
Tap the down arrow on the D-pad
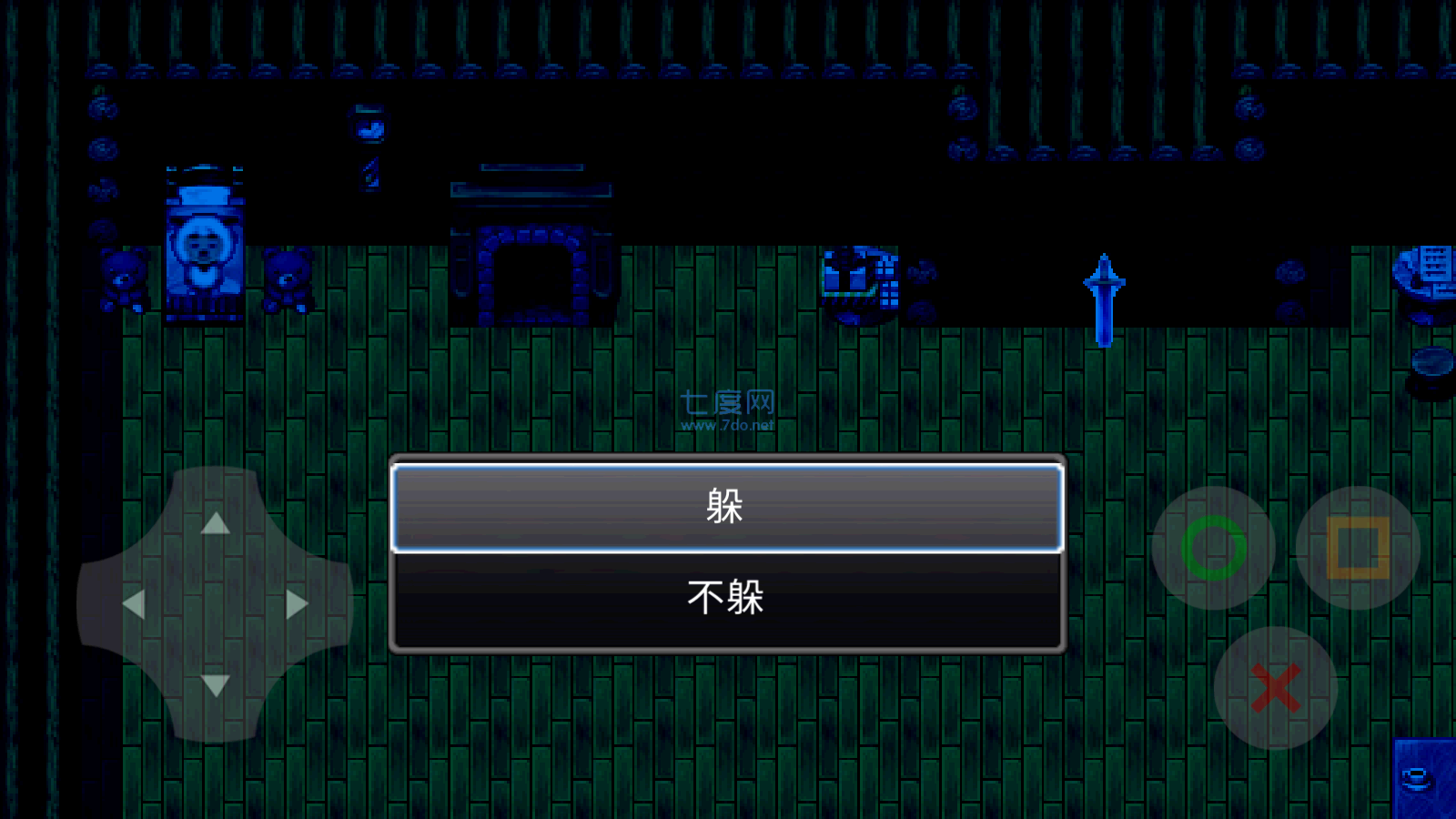pos(216,684)
